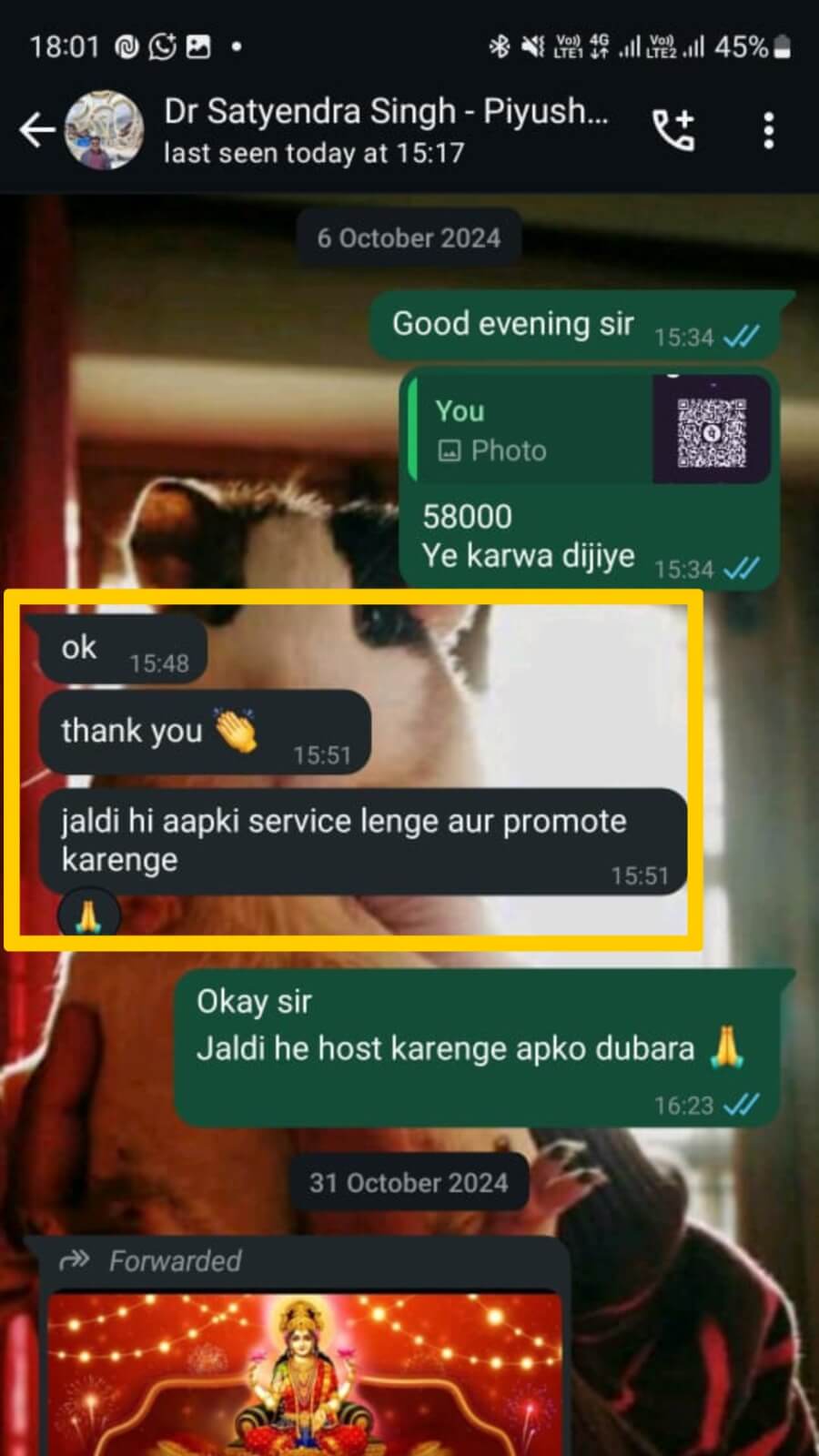Screen dimensions: 819x1456
Task: Open the three-dot overflow menu
Action: pyautogui.click(x=769, y=130)
